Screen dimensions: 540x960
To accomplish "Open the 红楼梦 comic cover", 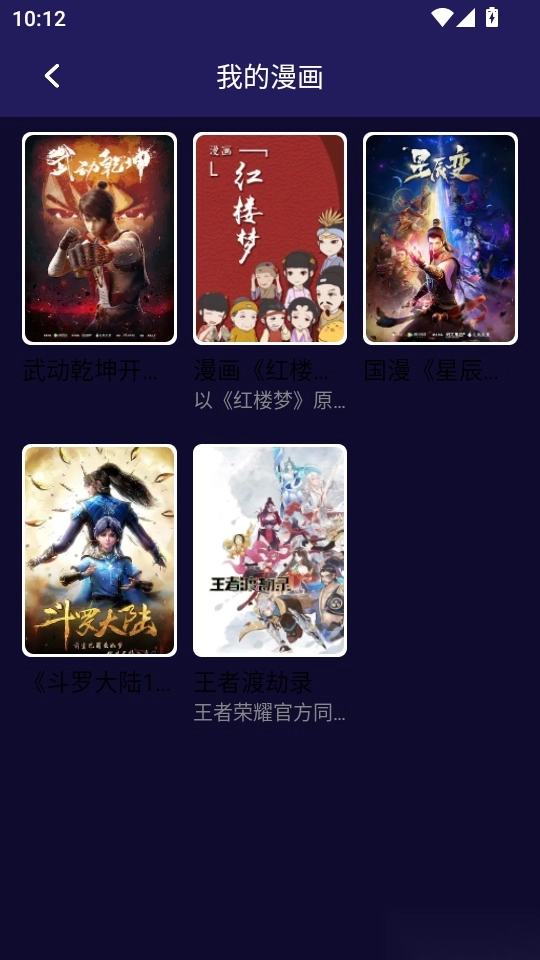I will coord(270,238).
